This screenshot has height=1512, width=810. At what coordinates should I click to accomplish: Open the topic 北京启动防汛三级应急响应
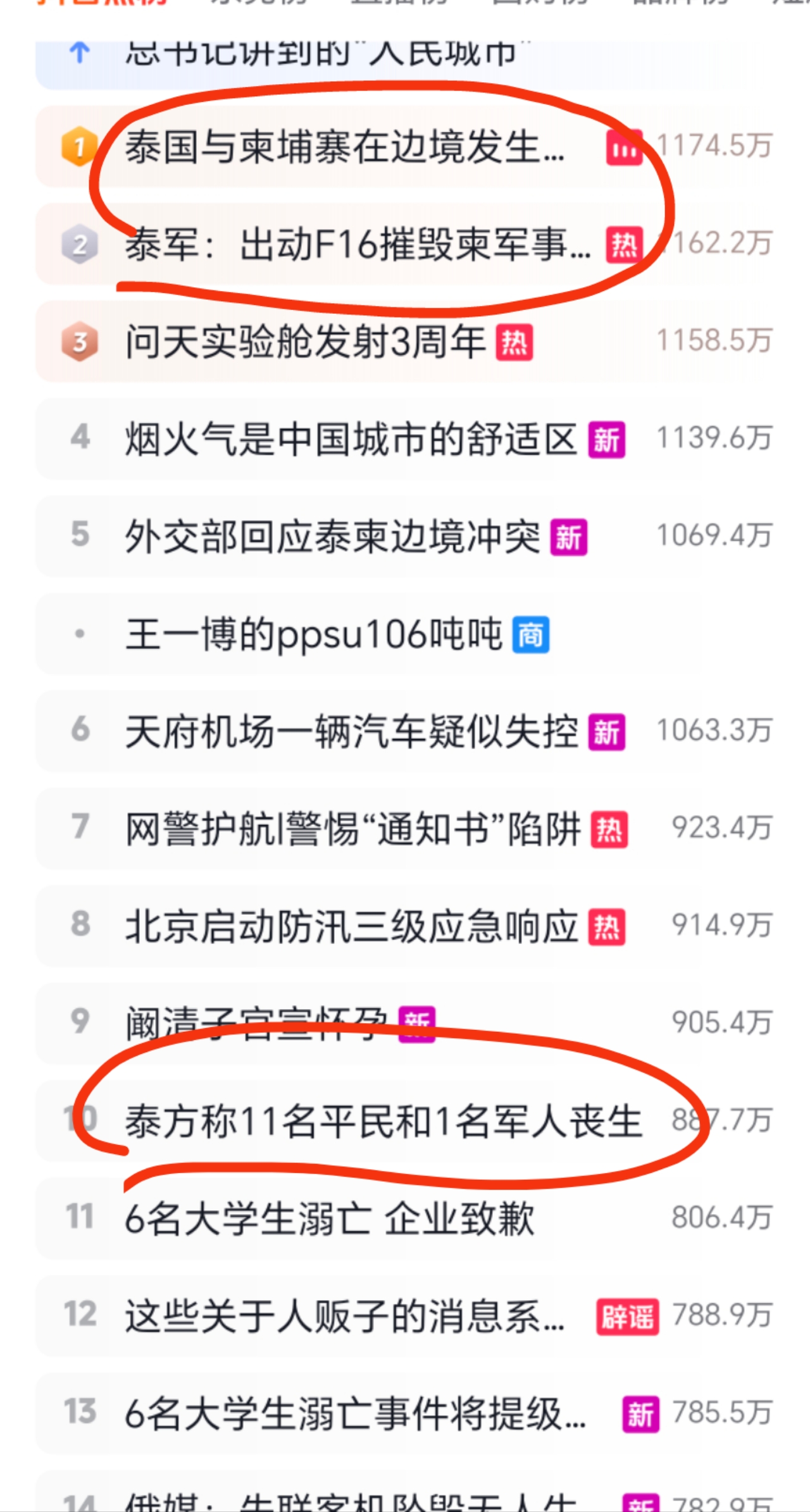351,927
